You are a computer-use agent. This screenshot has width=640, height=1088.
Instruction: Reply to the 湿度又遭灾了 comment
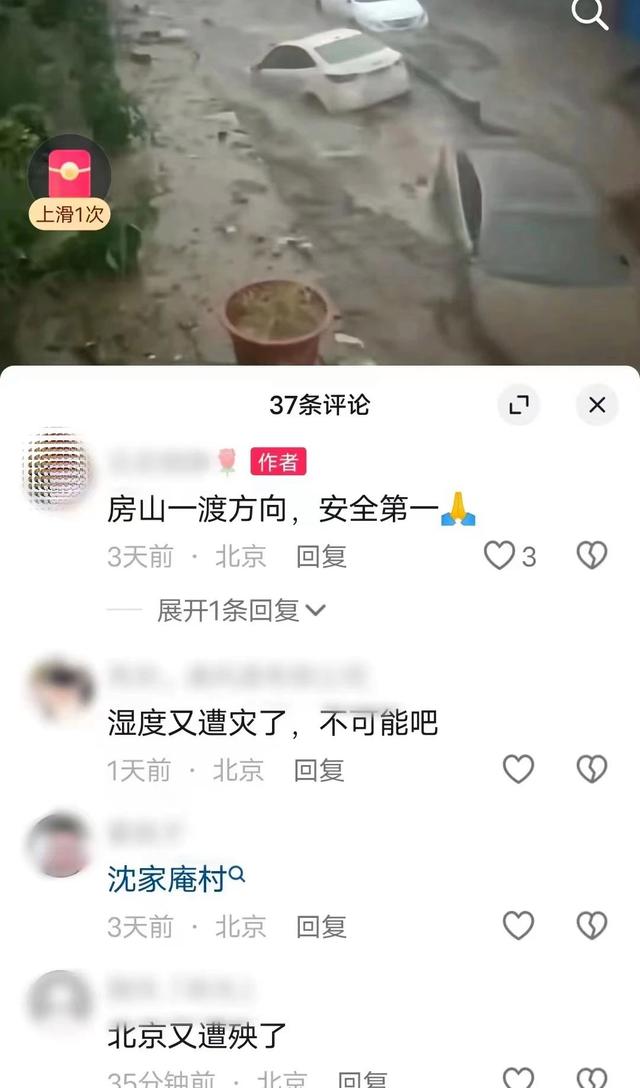pyautogui.click(x=319, y=770)
